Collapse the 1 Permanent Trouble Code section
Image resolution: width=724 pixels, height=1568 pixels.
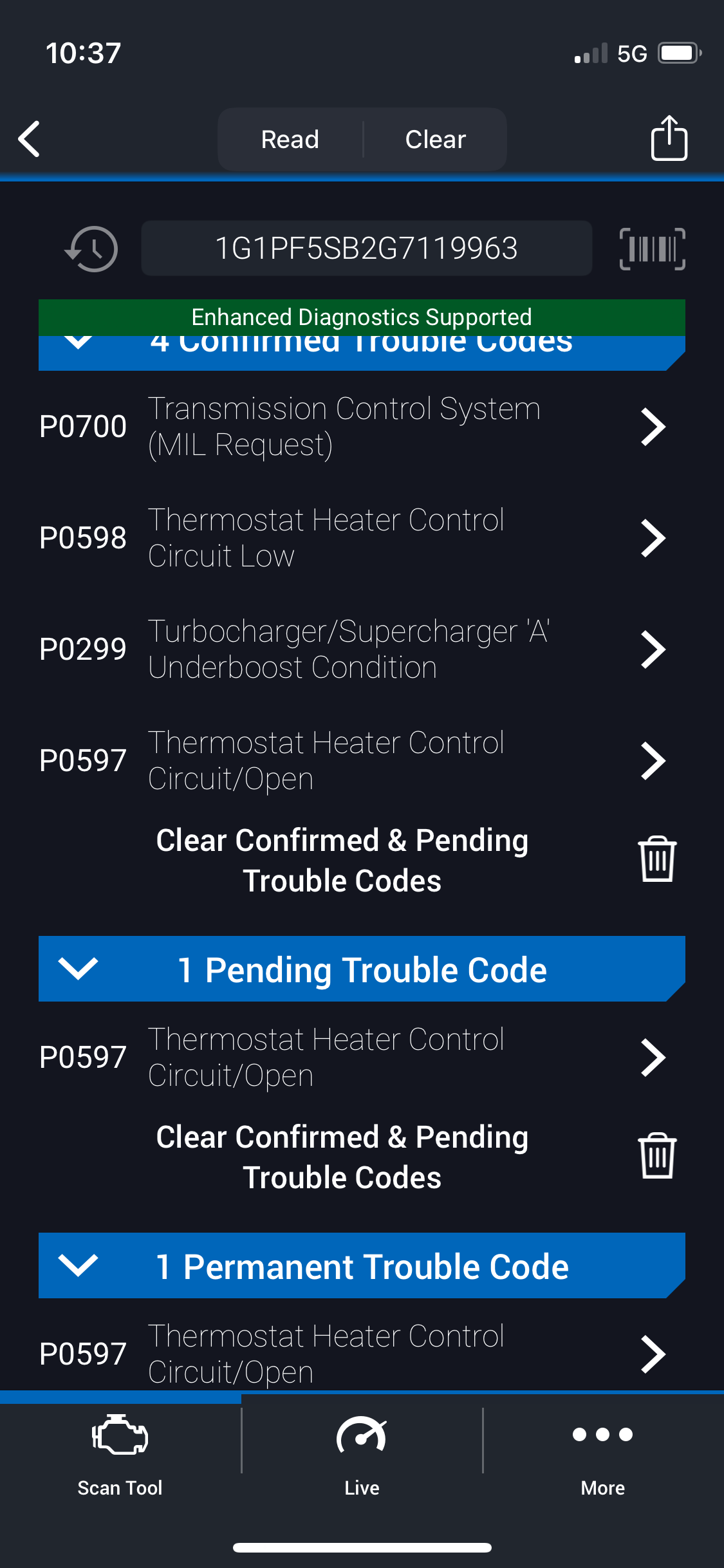pos(77,1265)
